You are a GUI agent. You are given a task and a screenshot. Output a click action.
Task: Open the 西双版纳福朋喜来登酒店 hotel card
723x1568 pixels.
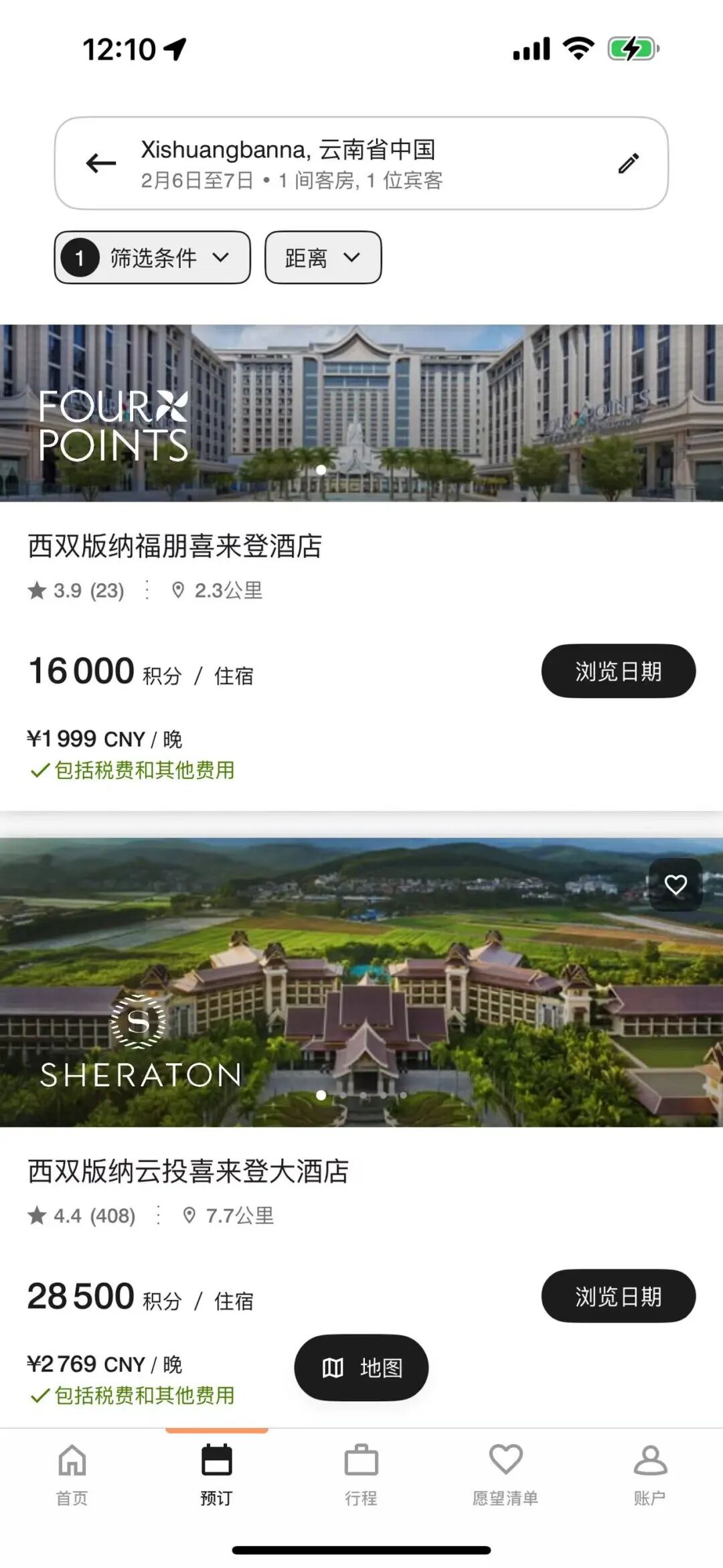coord(175,546)
